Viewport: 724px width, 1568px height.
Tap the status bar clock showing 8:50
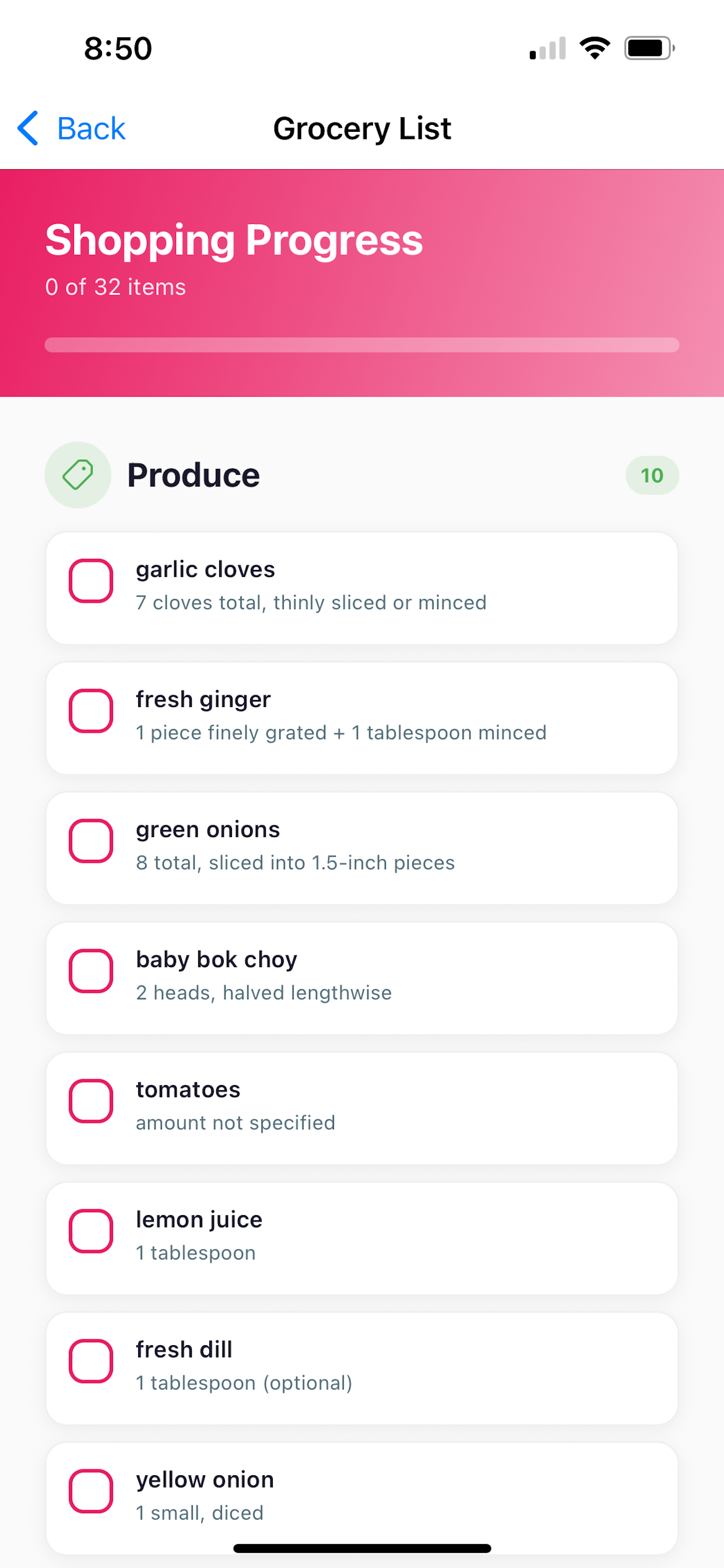coord(117,48)
